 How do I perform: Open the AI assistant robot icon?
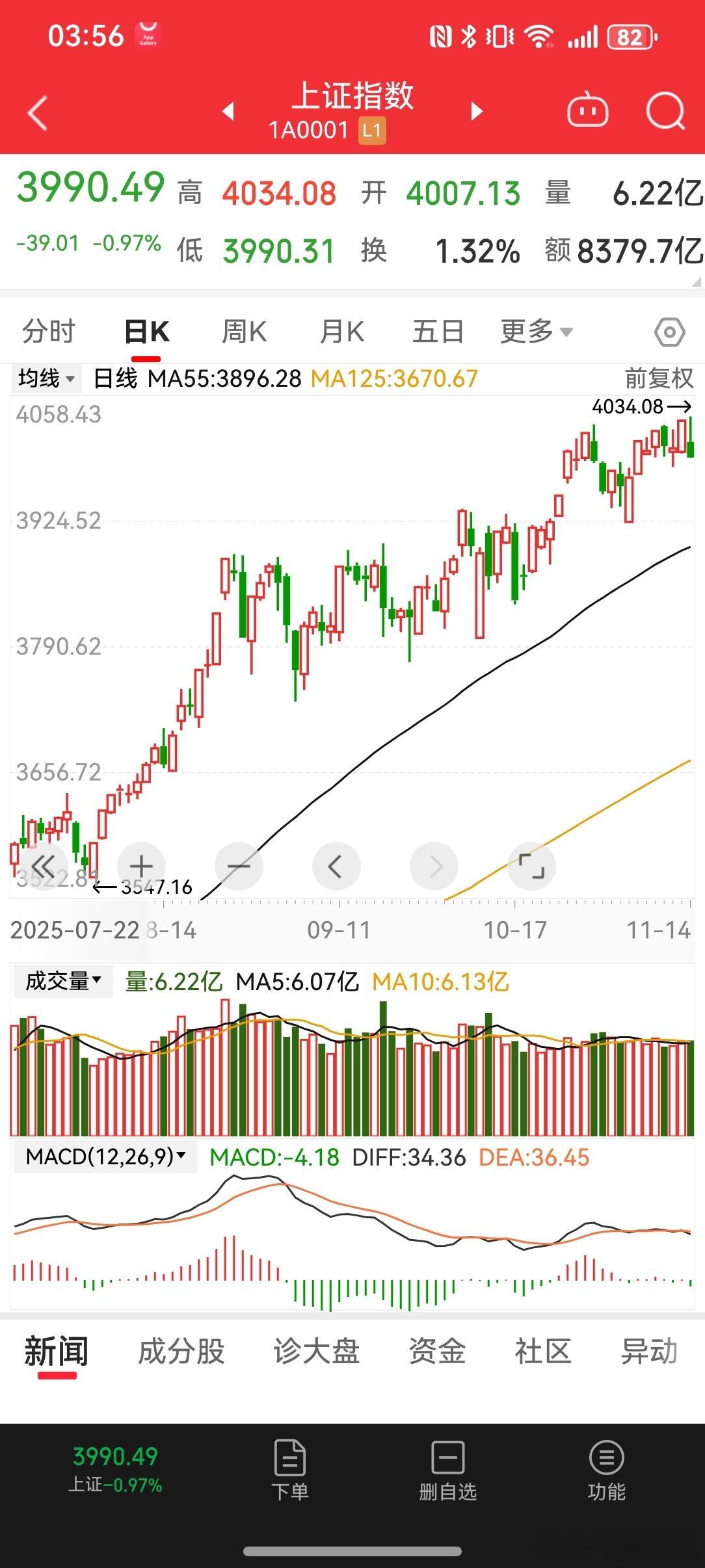click(587, 112)
